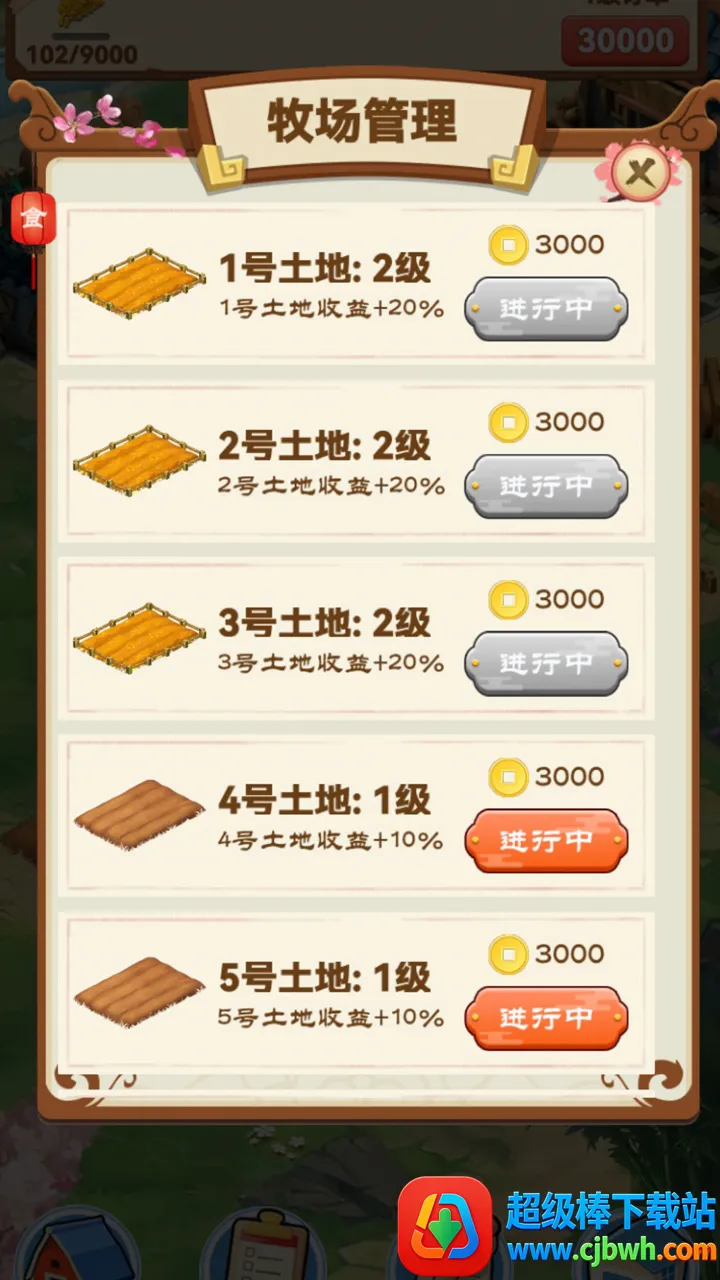Open the red 食 lantern icon
Image resolution: width=720 pixels, height=1280 pixels.
(33, 219)
